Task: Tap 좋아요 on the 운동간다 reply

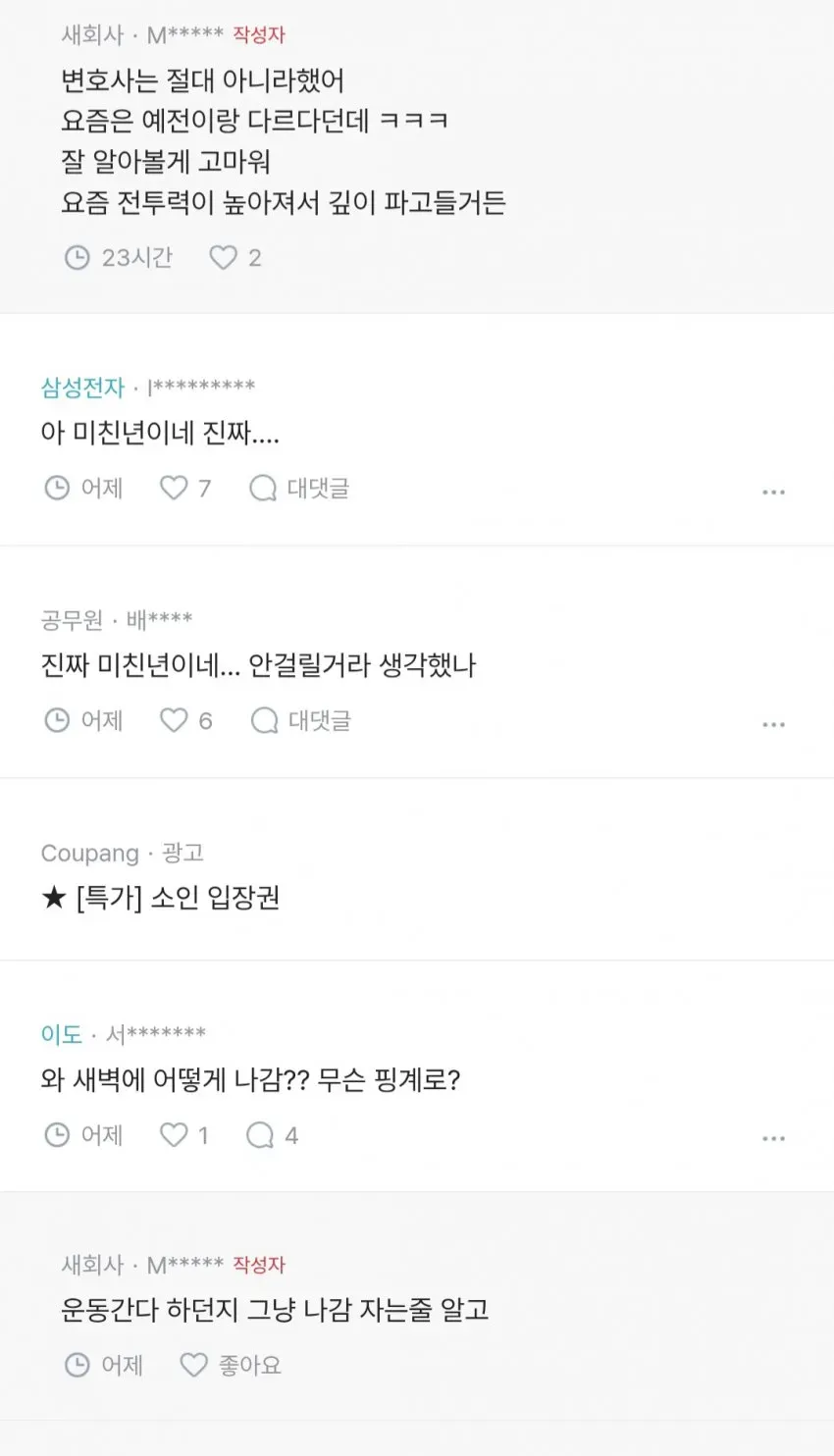Action: 231,1365
